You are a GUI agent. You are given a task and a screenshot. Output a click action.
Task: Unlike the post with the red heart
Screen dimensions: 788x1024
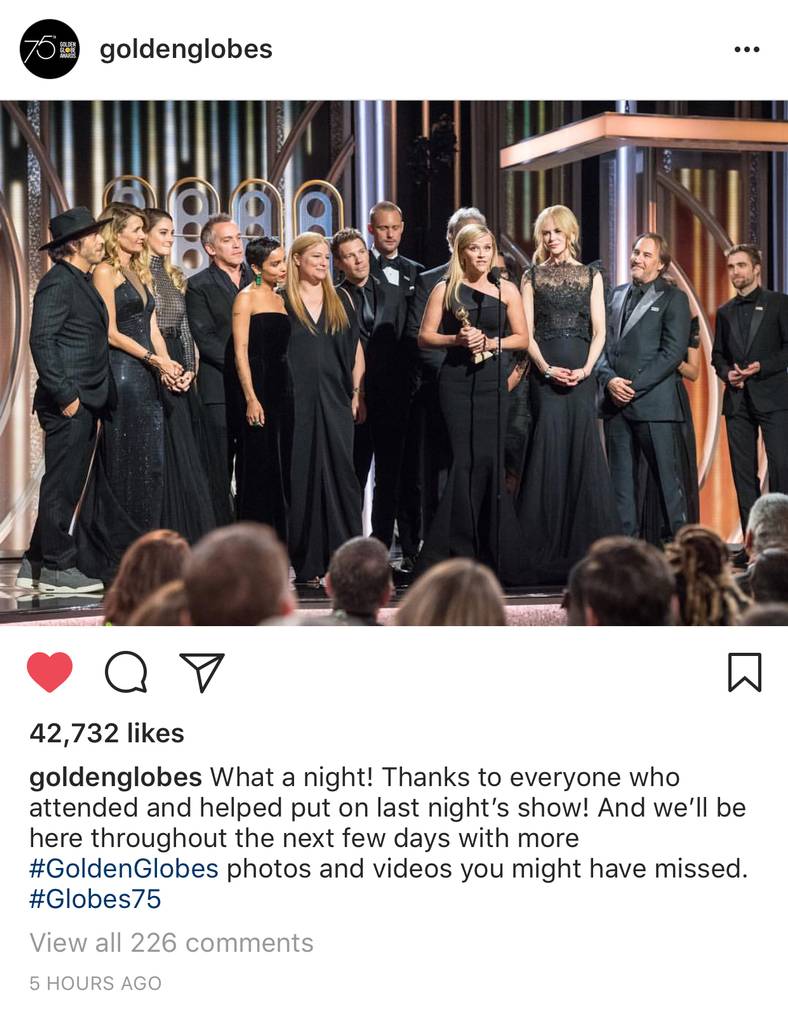coord(49,672)
